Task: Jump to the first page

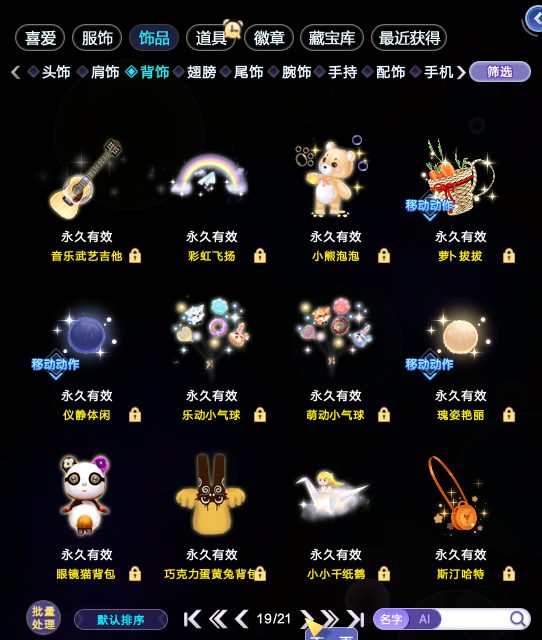Action: tap(192, 620)
